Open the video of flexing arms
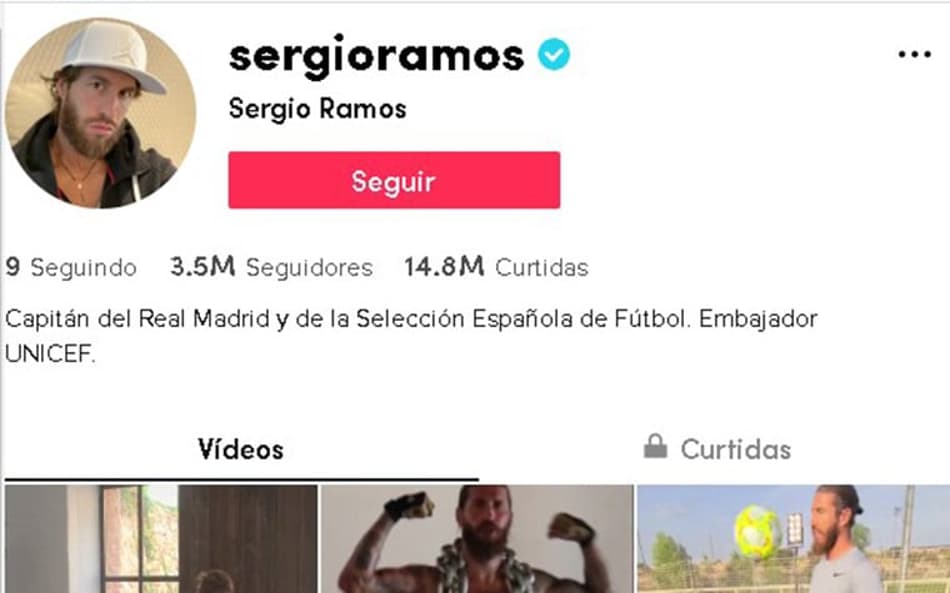 click(476, 540)
